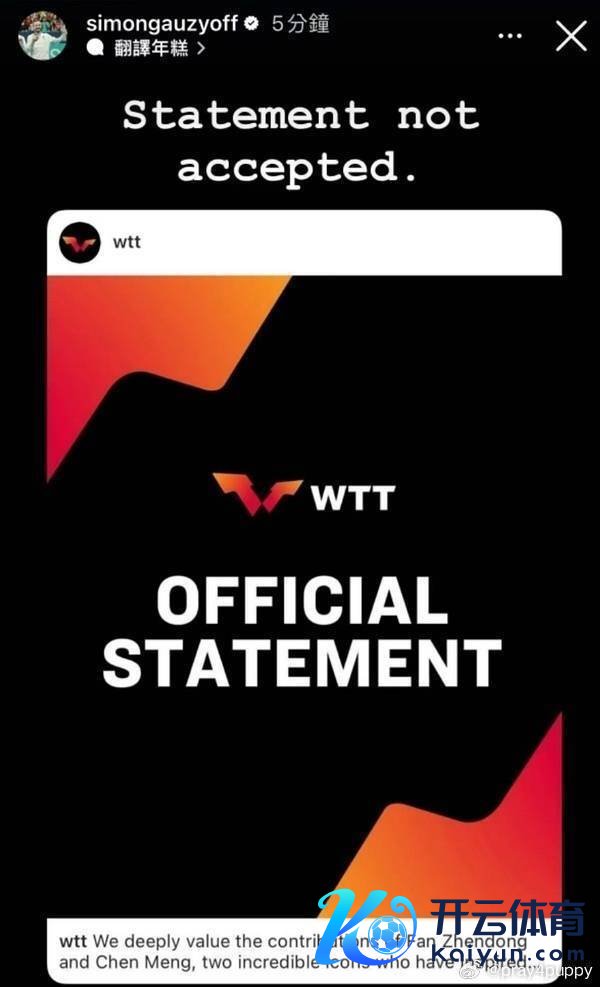Open simongauzyoff's profile picture

click(42, 35)
